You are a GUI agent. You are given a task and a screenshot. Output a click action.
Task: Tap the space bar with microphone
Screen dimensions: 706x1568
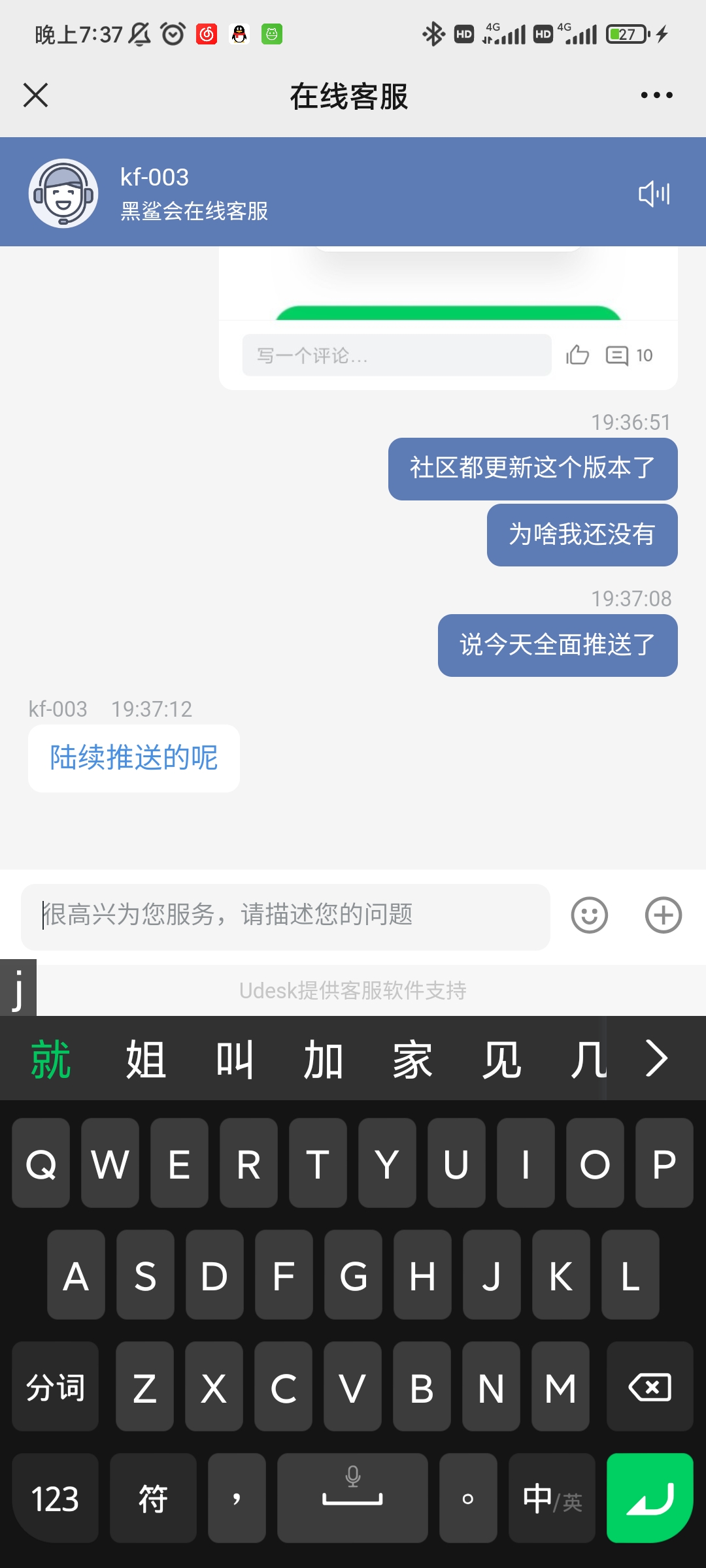tap(352, 1497)
